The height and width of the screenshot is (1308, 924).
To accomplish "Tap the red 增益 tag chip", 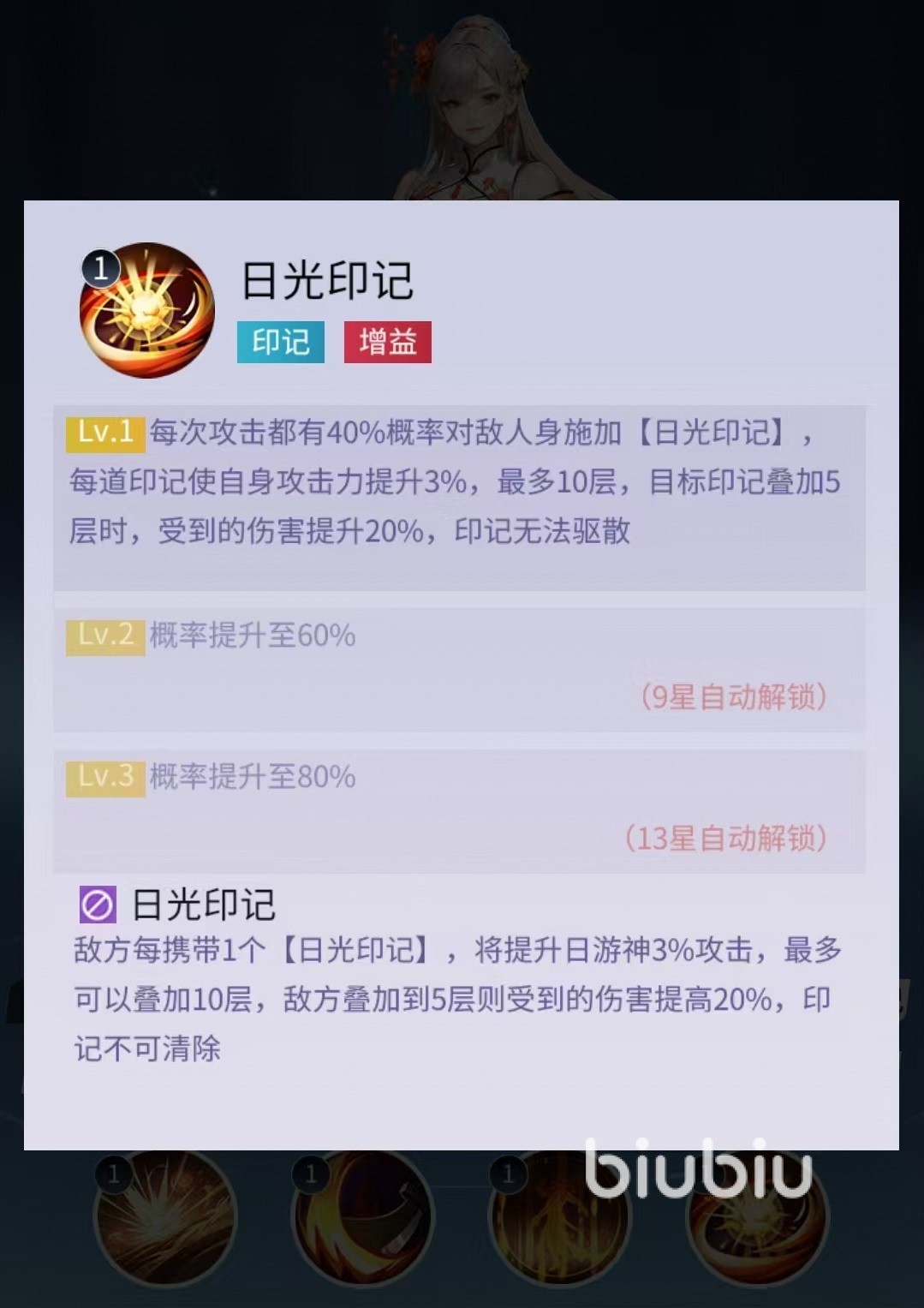I will point(387,343).
